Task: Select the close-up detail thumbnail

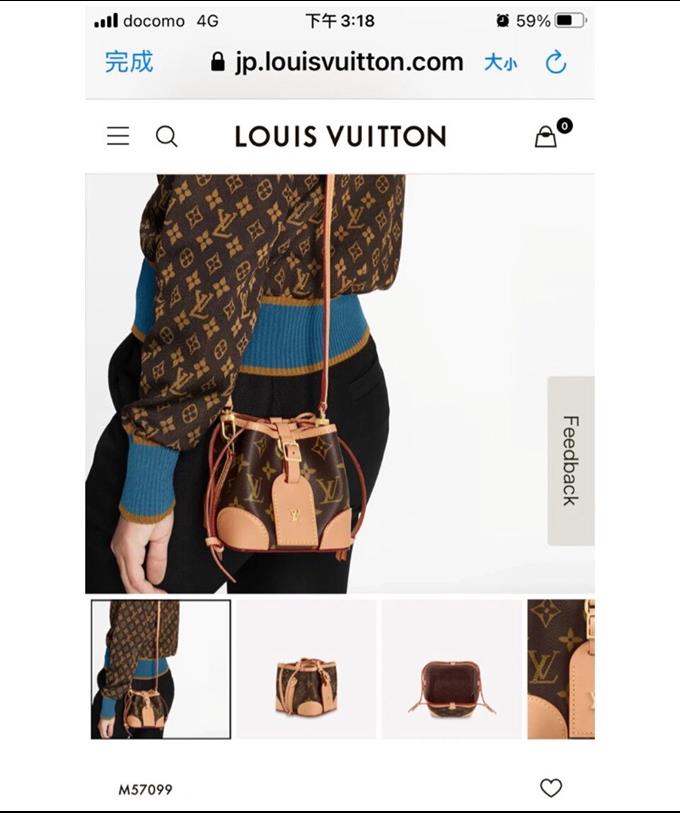Action: 561,669
